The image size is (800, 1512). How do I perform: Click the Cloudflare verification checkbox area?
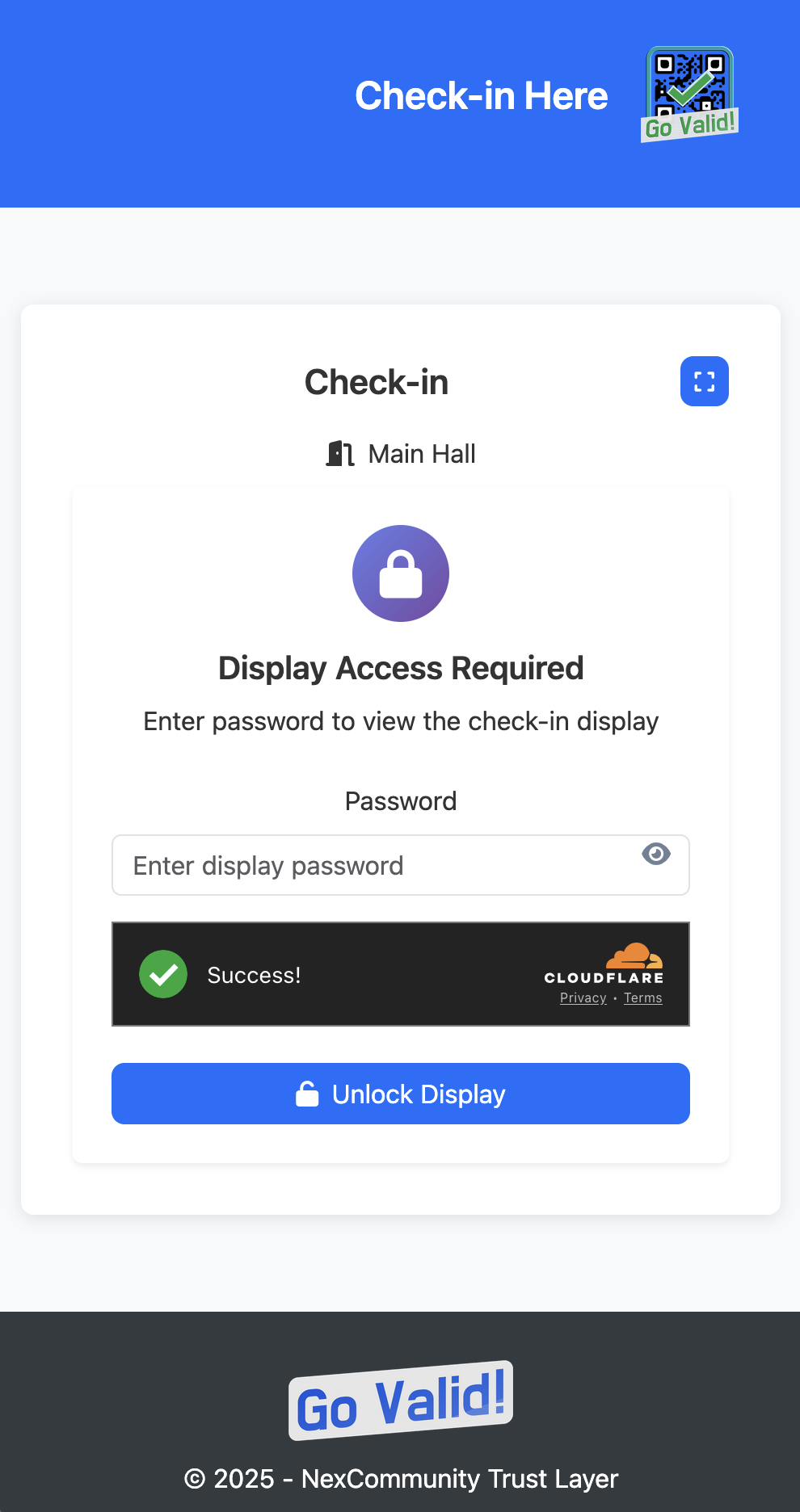coord(163,974)
